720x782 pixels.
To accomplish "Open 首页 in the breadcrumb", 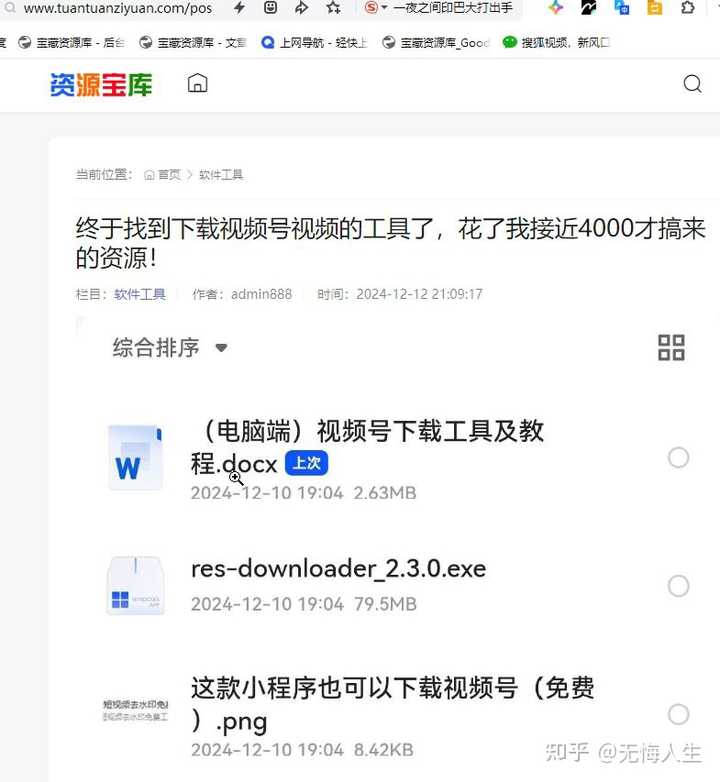I will pos(169,174).
